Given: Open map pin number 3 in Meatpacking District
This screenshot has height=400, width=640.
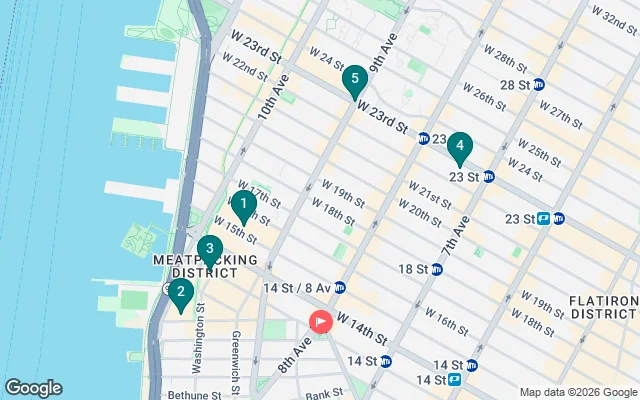Looking at the screenshot, I should (x=209, y=249).
